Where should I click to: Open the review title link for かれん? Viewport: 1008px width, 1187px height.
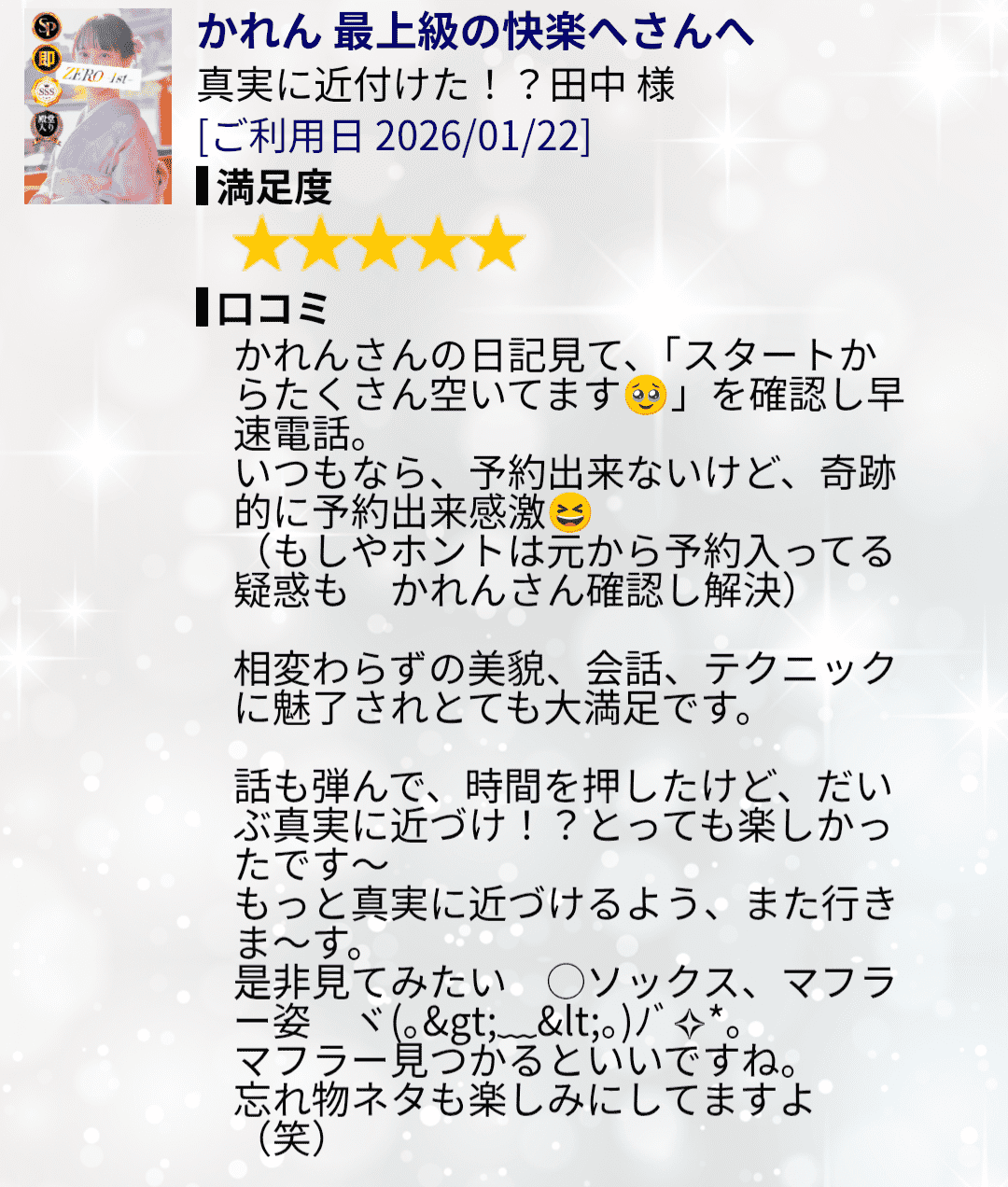tap(475, 33)
